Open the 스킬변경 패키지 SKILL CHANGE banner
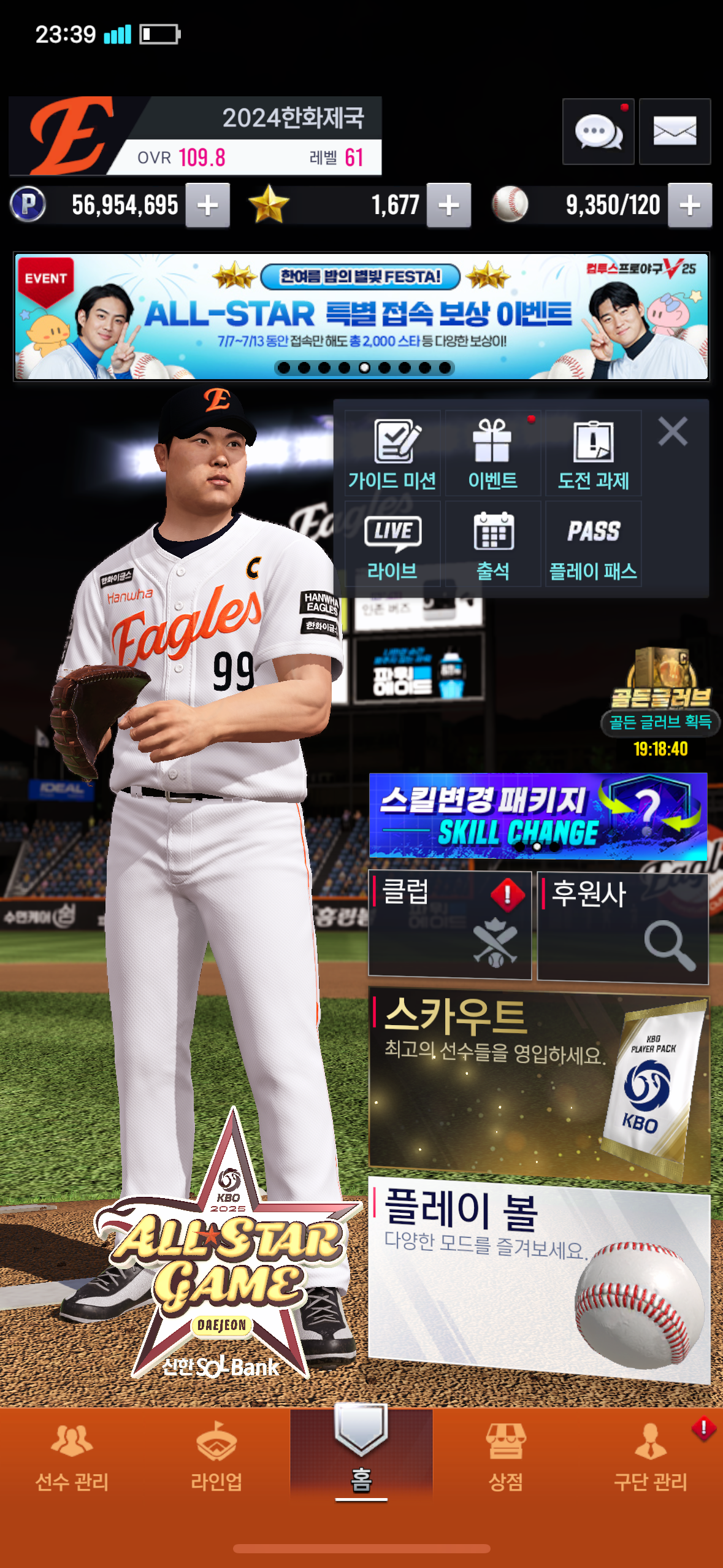This screenshot has height=1568, width=723. click(x=538, y=815)
